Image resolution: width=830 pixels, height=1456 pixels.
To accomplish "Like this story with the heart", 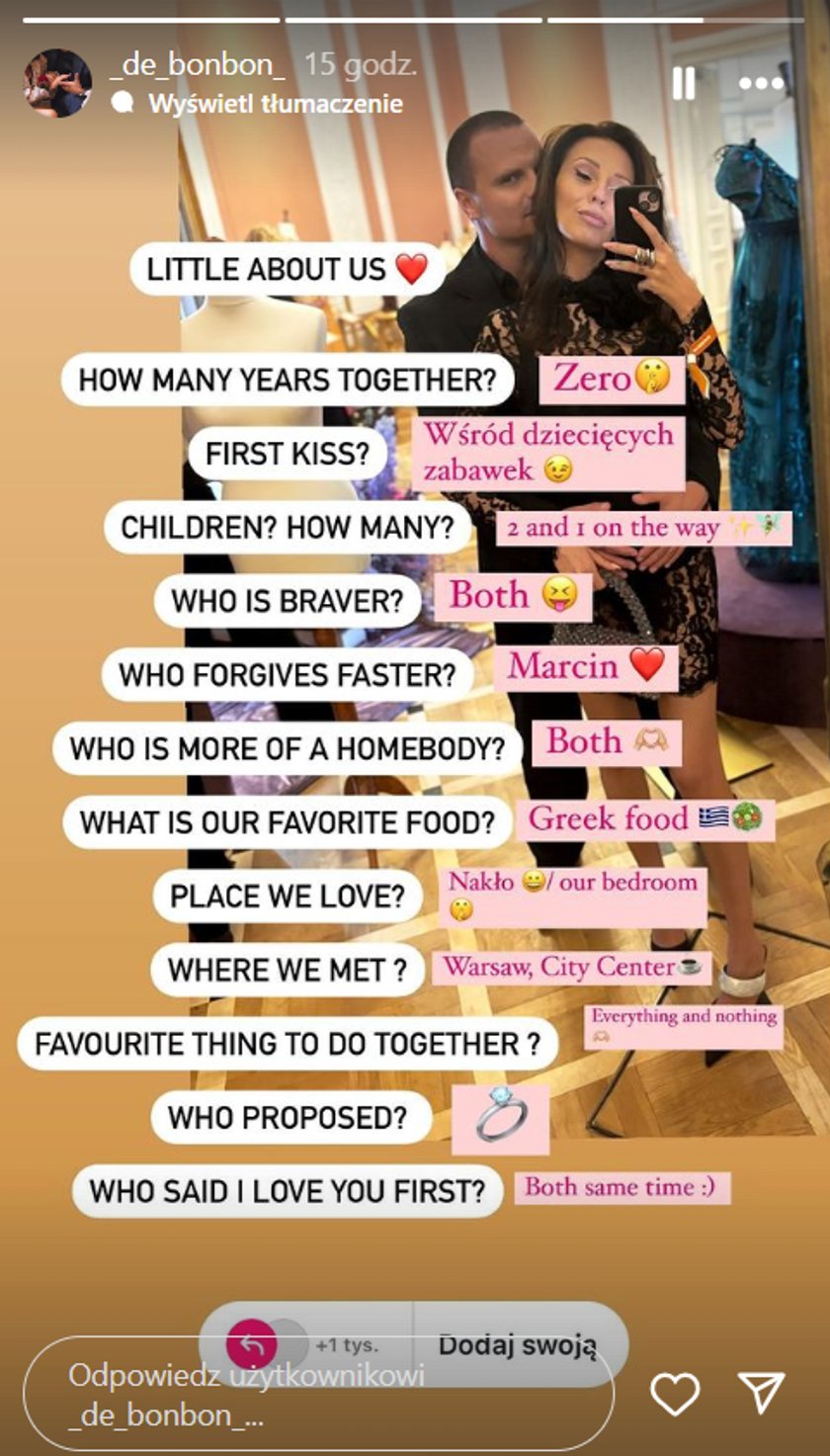I will (675, 1394).
